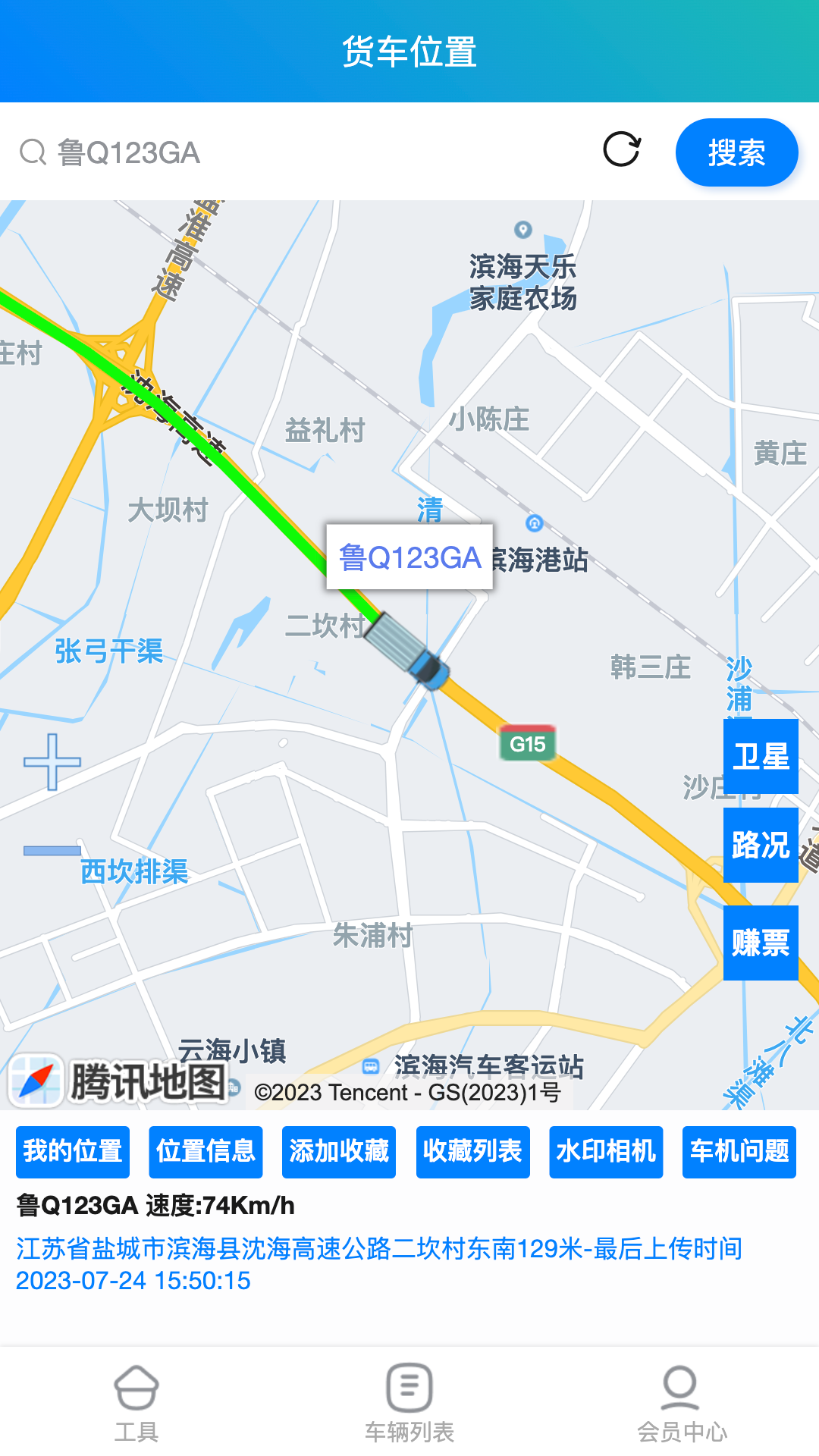Click the magnifier icon in the search field

click(x=33, y=152)
